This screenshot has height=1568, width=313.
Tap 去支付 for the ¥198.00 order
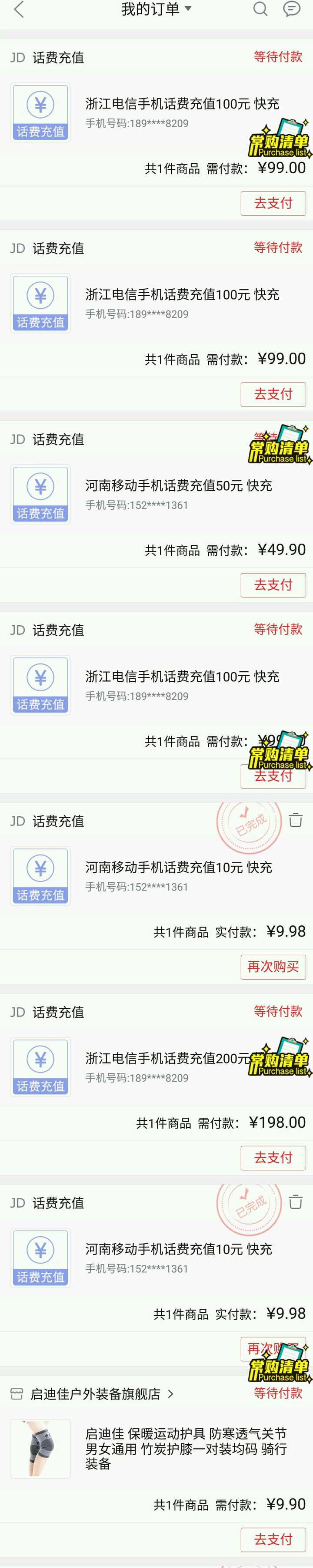click(273, 1158)
